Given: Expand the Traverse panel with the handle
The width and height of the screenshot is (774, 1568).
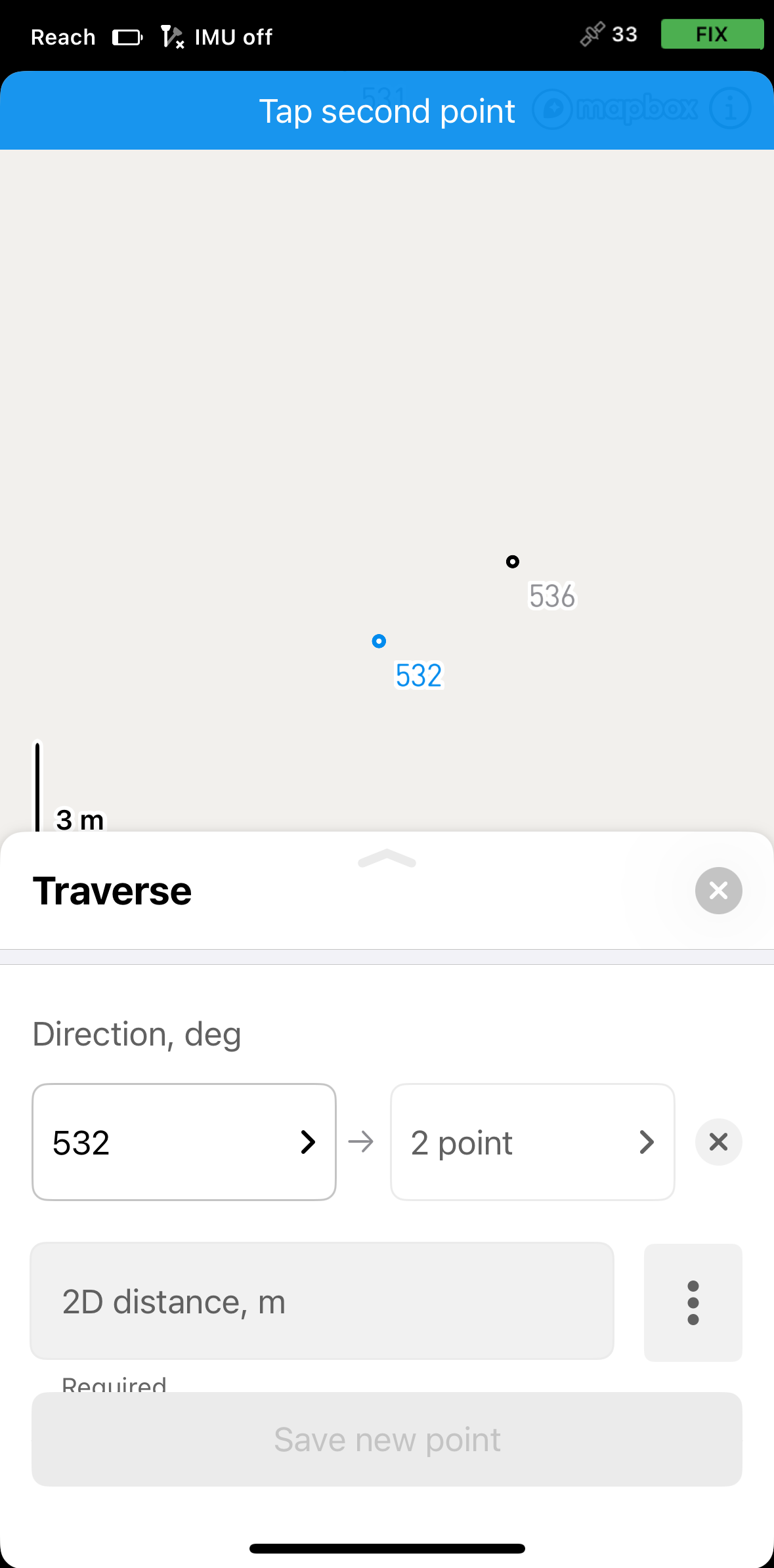Looking at the screenshot, I should pyautogui.click(x=387, y=858).
